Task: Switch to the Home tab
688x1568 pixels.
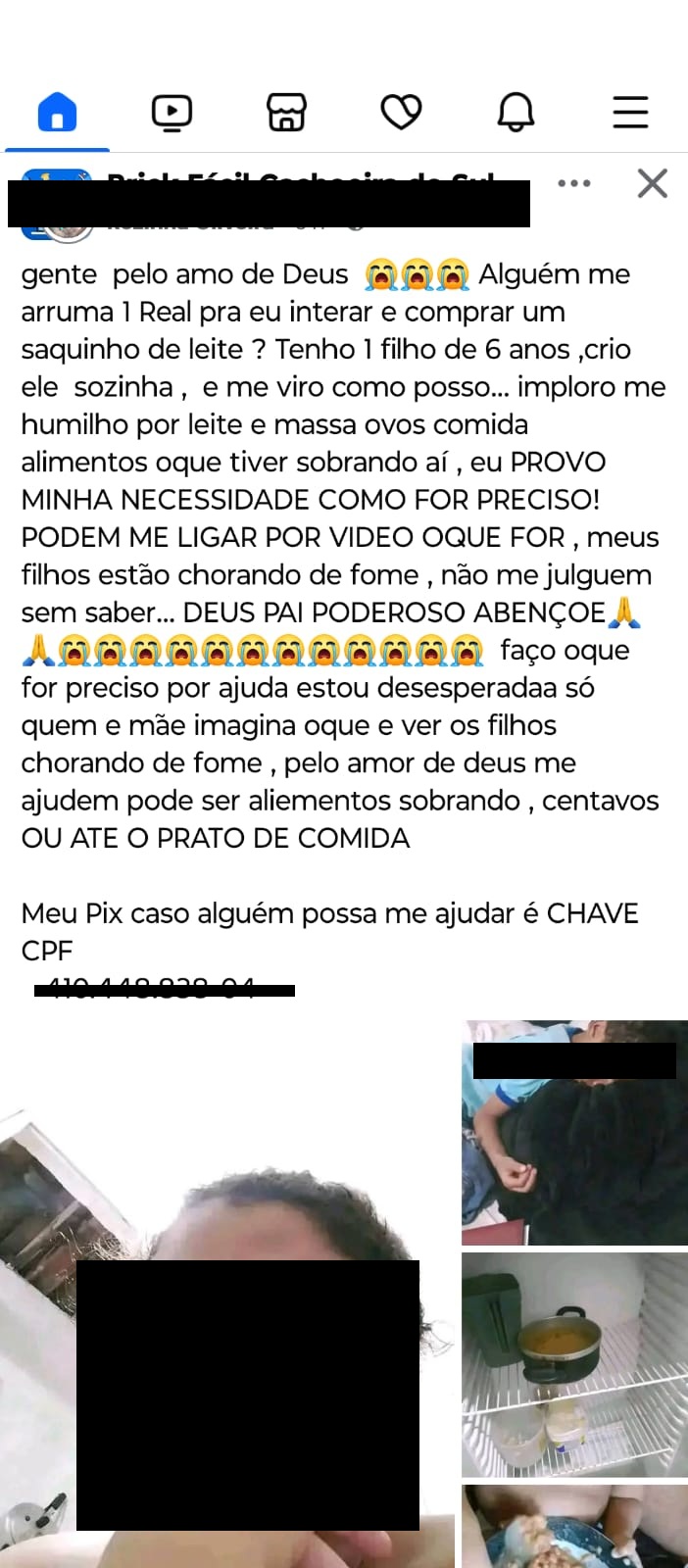Action: pos(57,112)
